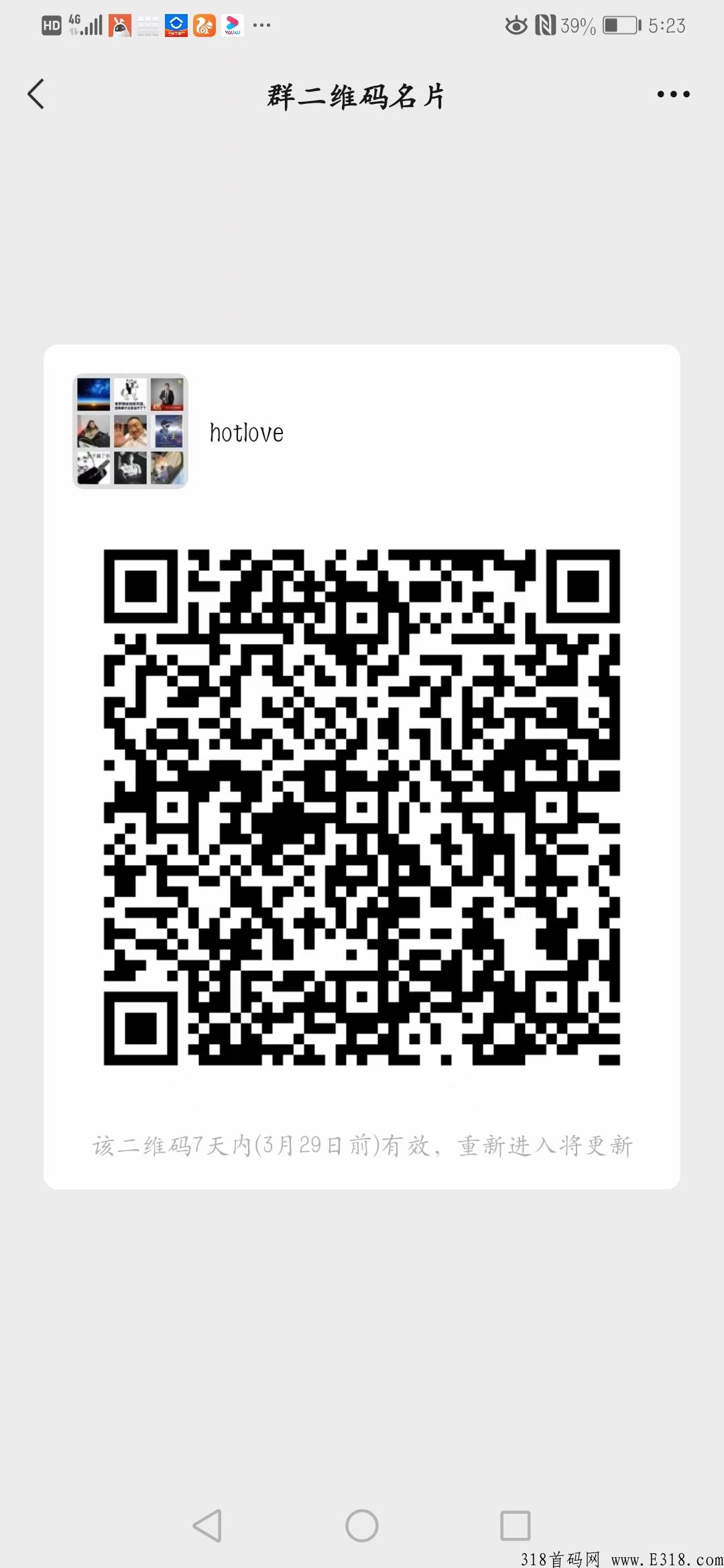This screenshot has height=1568, width=724.
Task: Tap the system back triangle
Action: point(208,1526)
